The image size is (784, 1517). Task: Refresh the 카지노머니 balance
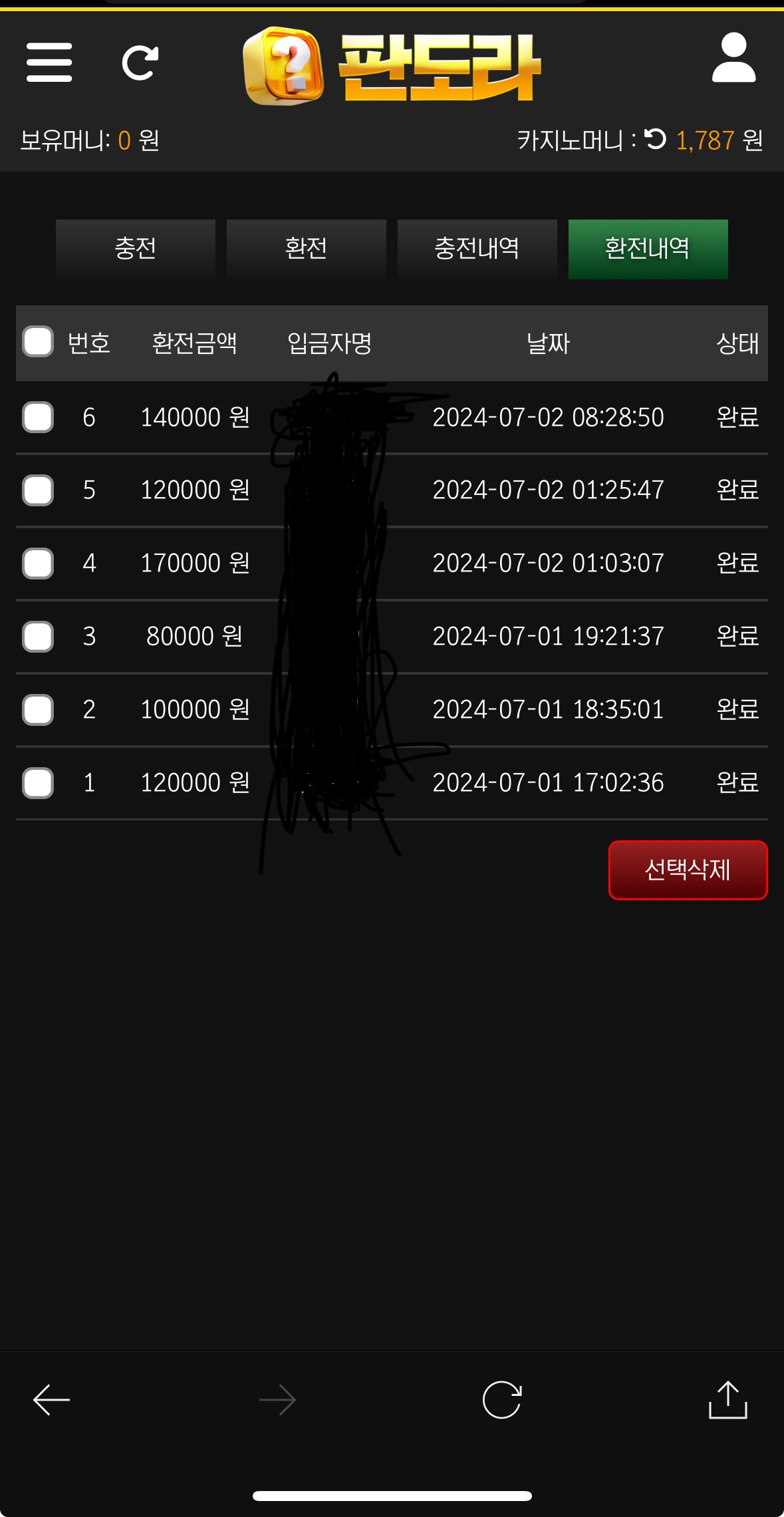coord(656,139)
